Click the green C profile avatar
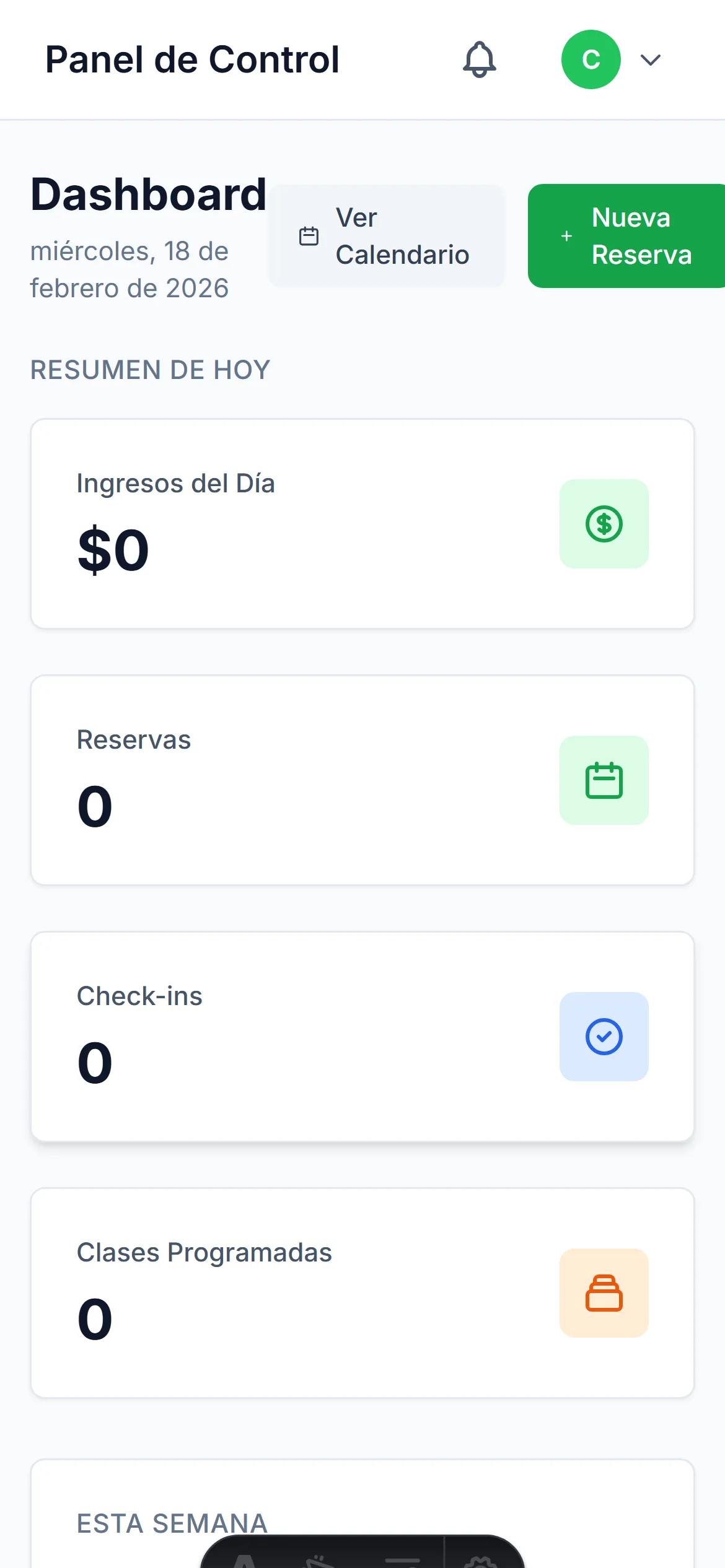 pyautogui.click(x=591, y=59)
